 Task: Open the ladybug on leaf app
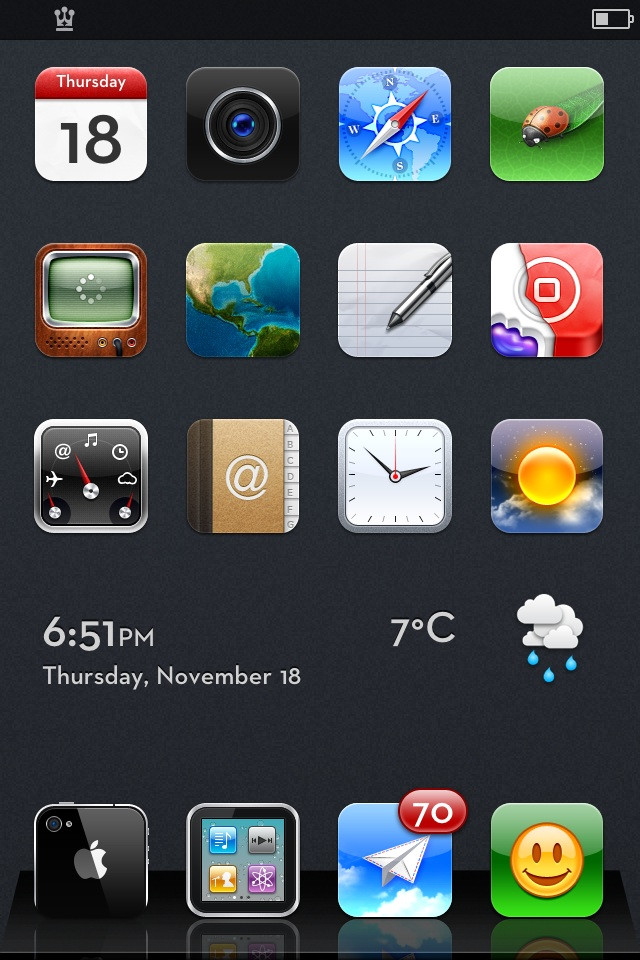[547, 124]
